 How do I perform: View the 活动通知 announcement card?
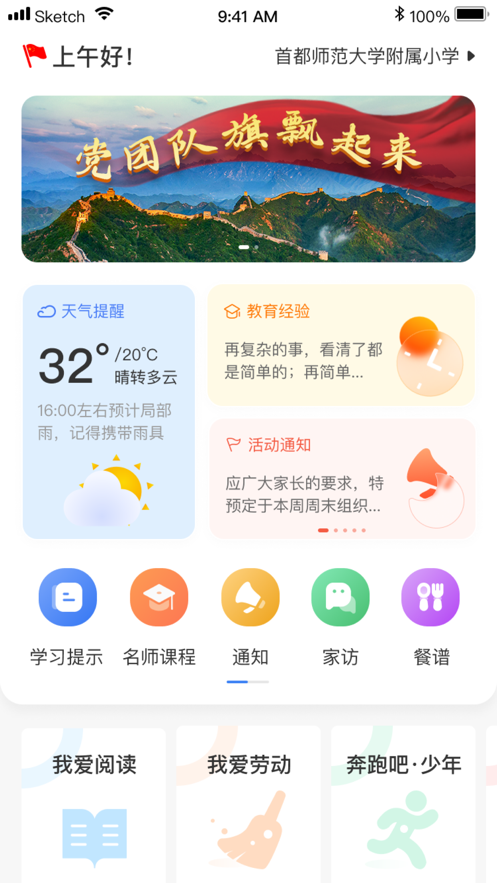[x=342, y=479]
